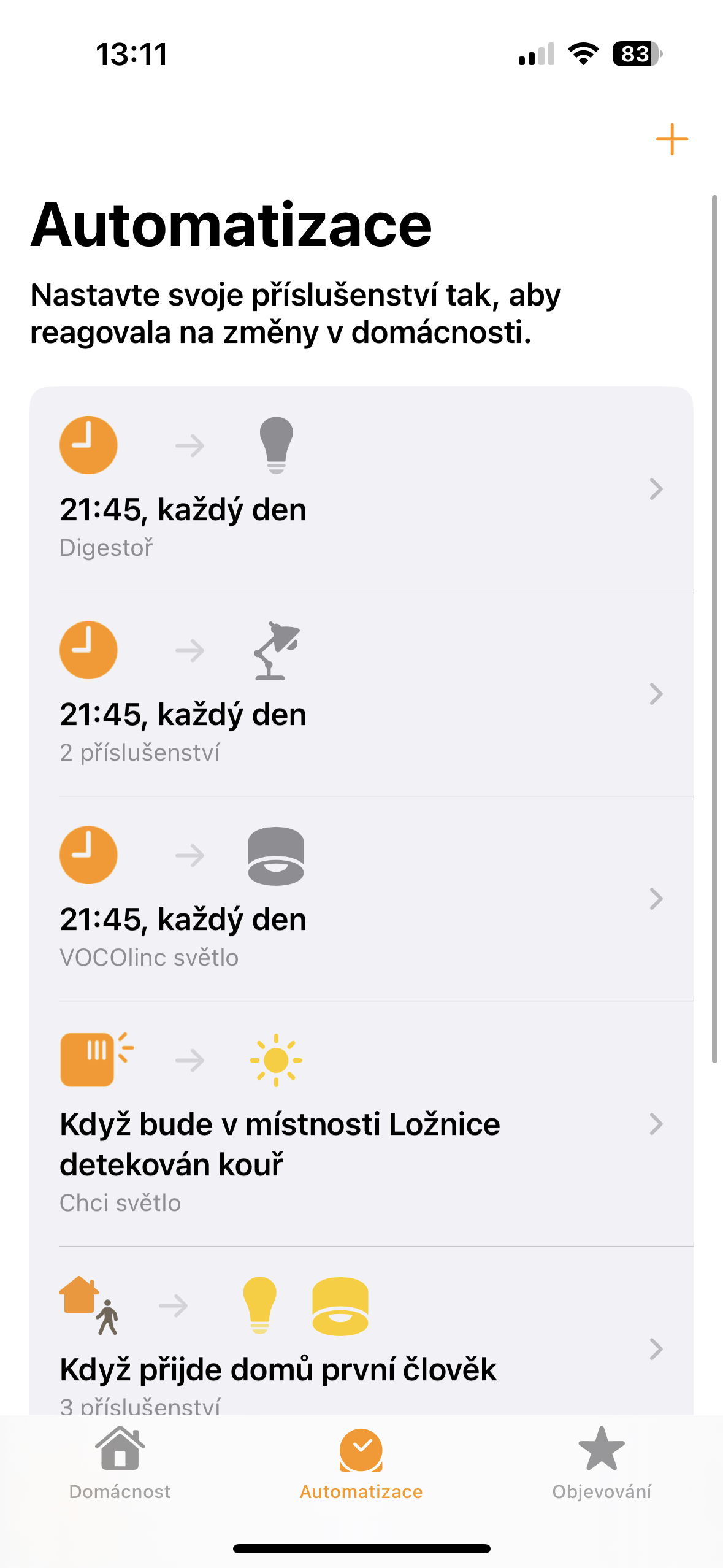Open the Ložnice smoke detection automation
This screenshot has height=1568, width=723.
click(361, 1124)
